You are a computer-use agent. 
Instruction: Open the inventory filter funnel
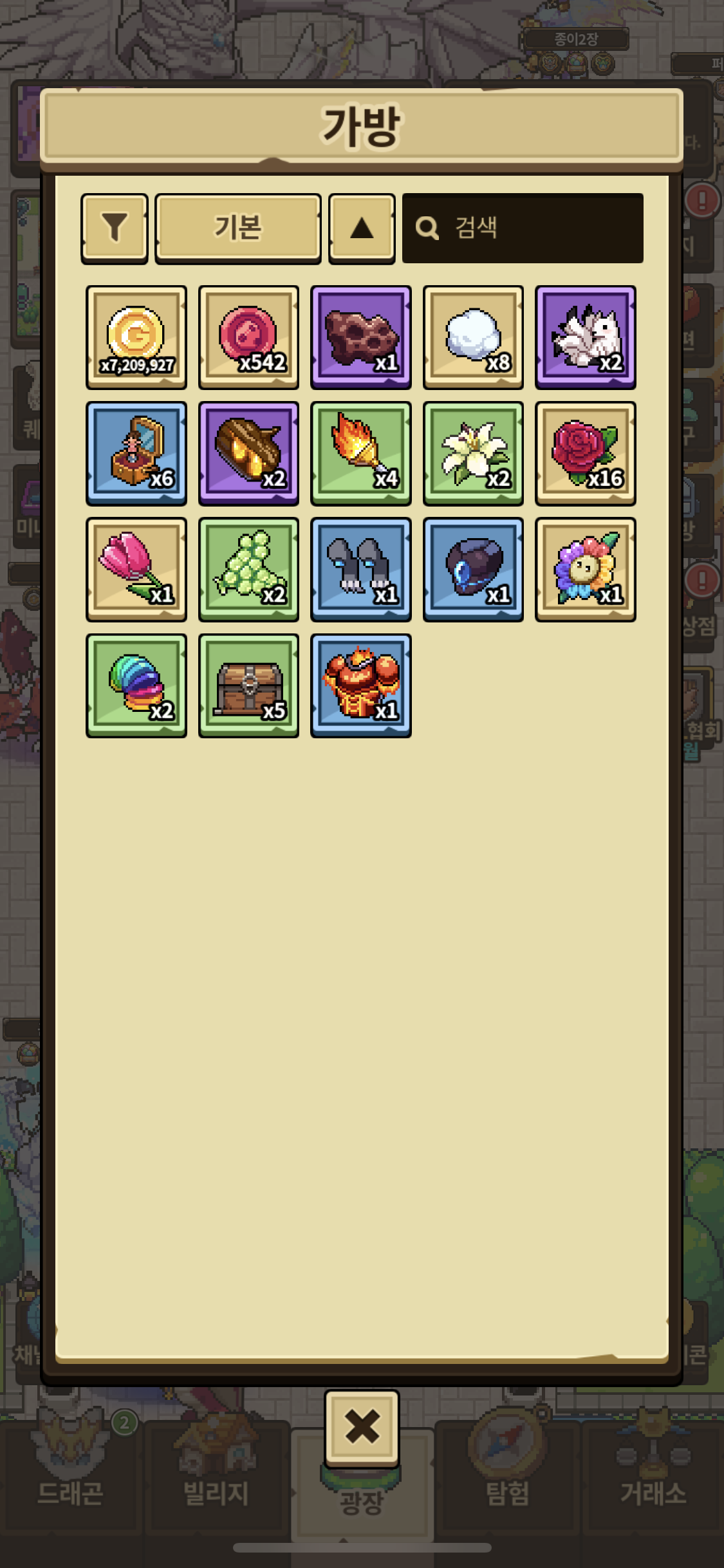pyautogui.click(x=115, y=228)
